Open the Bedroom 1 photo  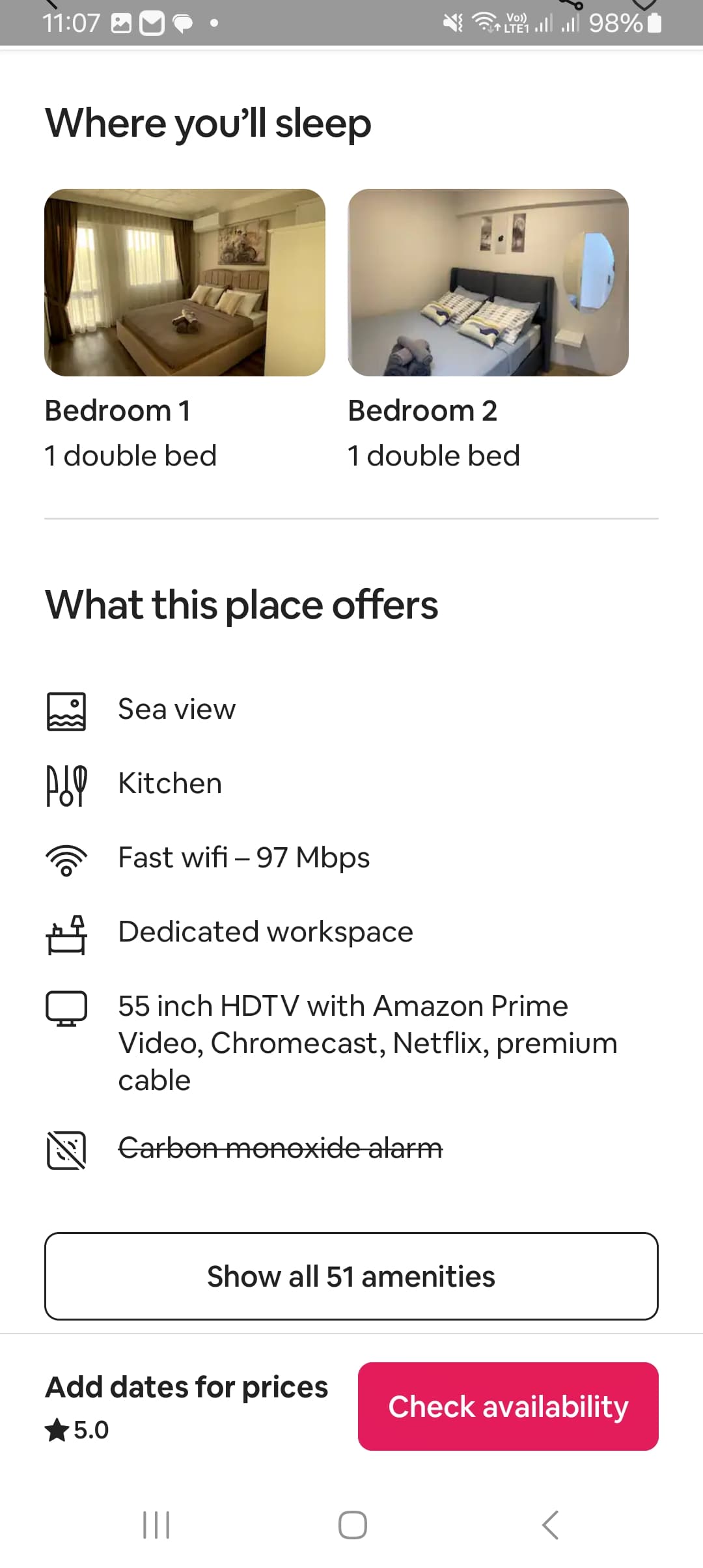(185, 283)
